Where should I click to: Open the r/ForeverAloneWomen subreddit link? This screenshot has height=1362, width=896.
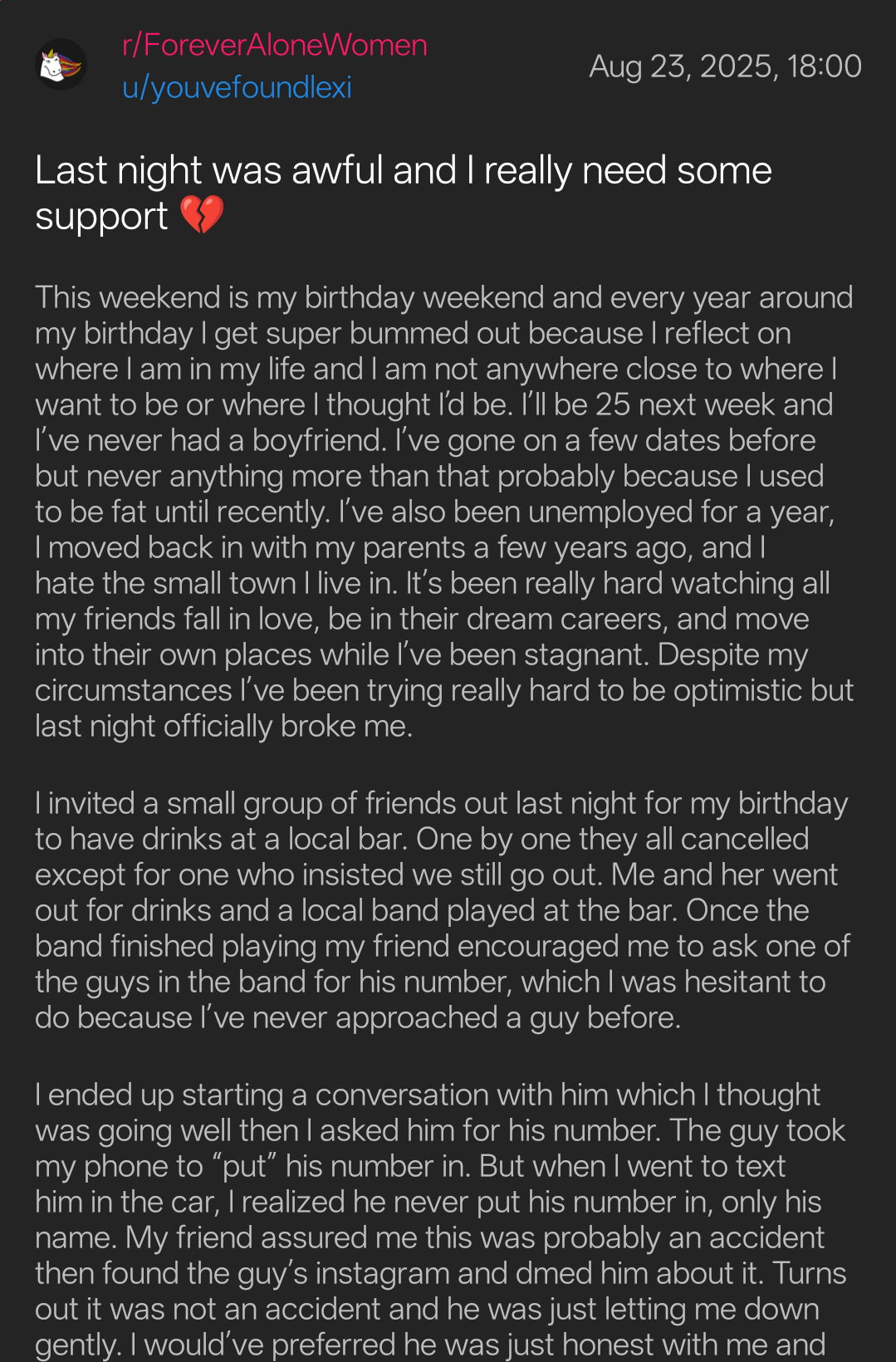pos(274,45)
